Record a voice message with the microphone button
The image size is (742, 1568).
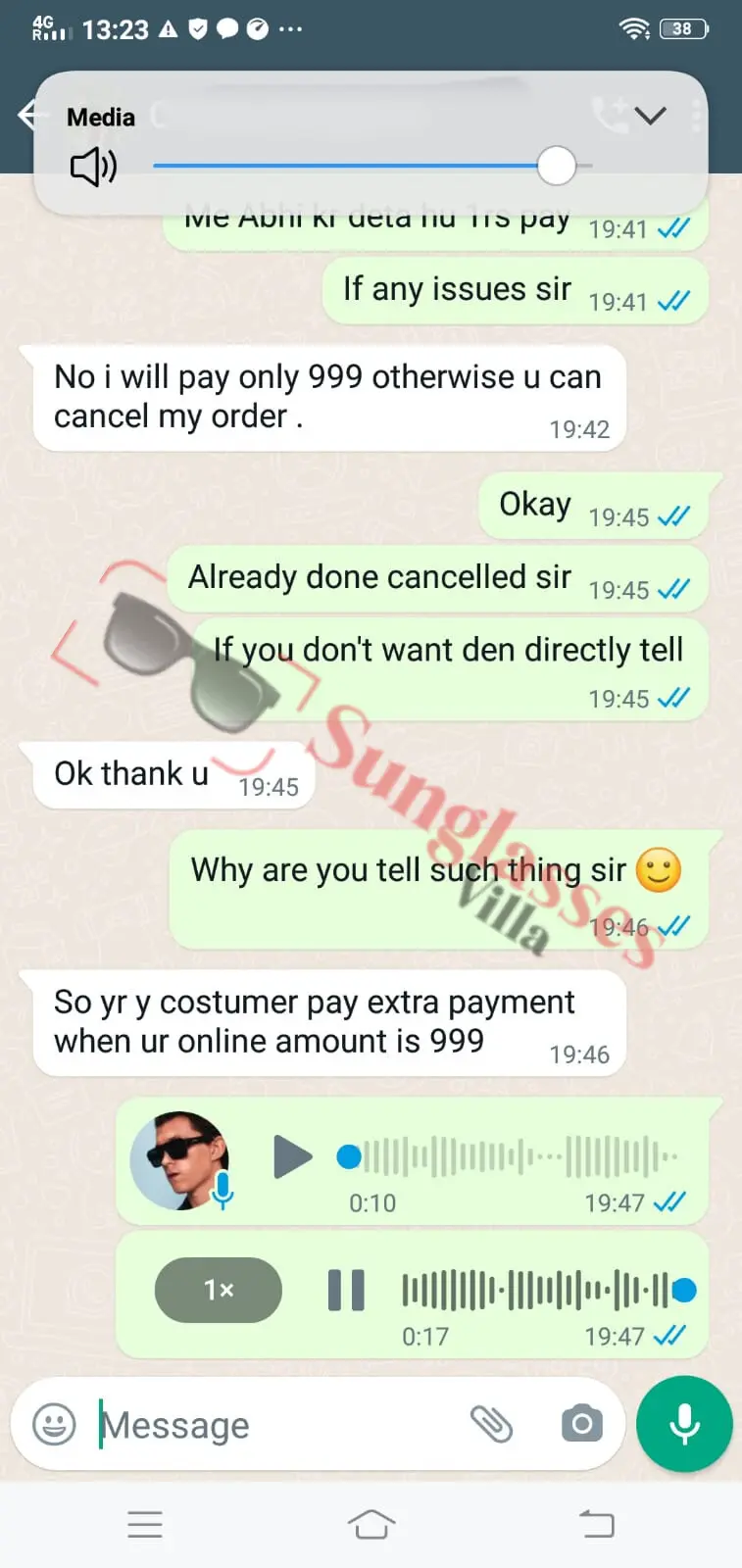click(684, 1424)
